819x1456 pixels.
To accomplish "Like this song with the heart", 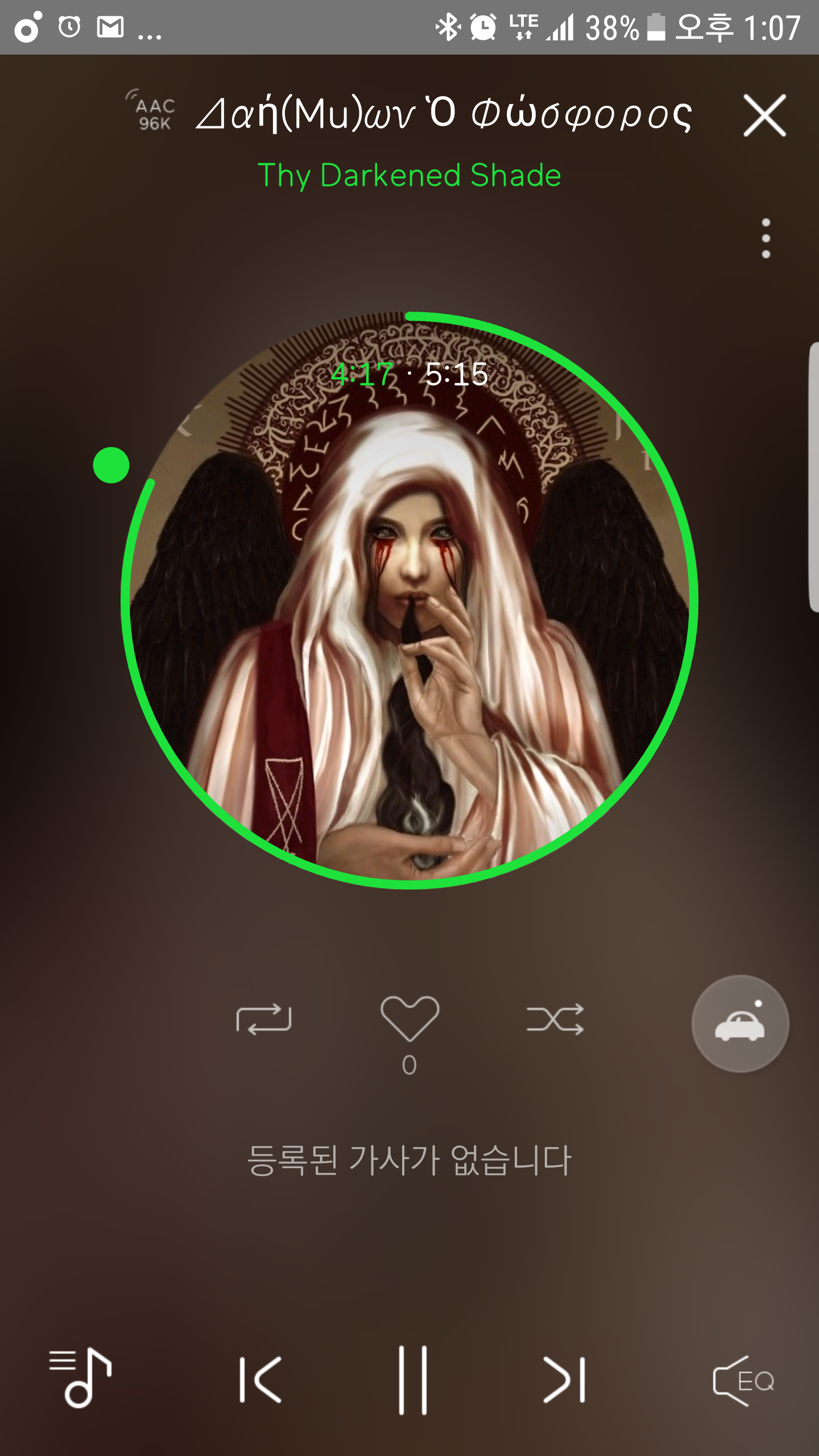I will click(x=409, y=1018).
